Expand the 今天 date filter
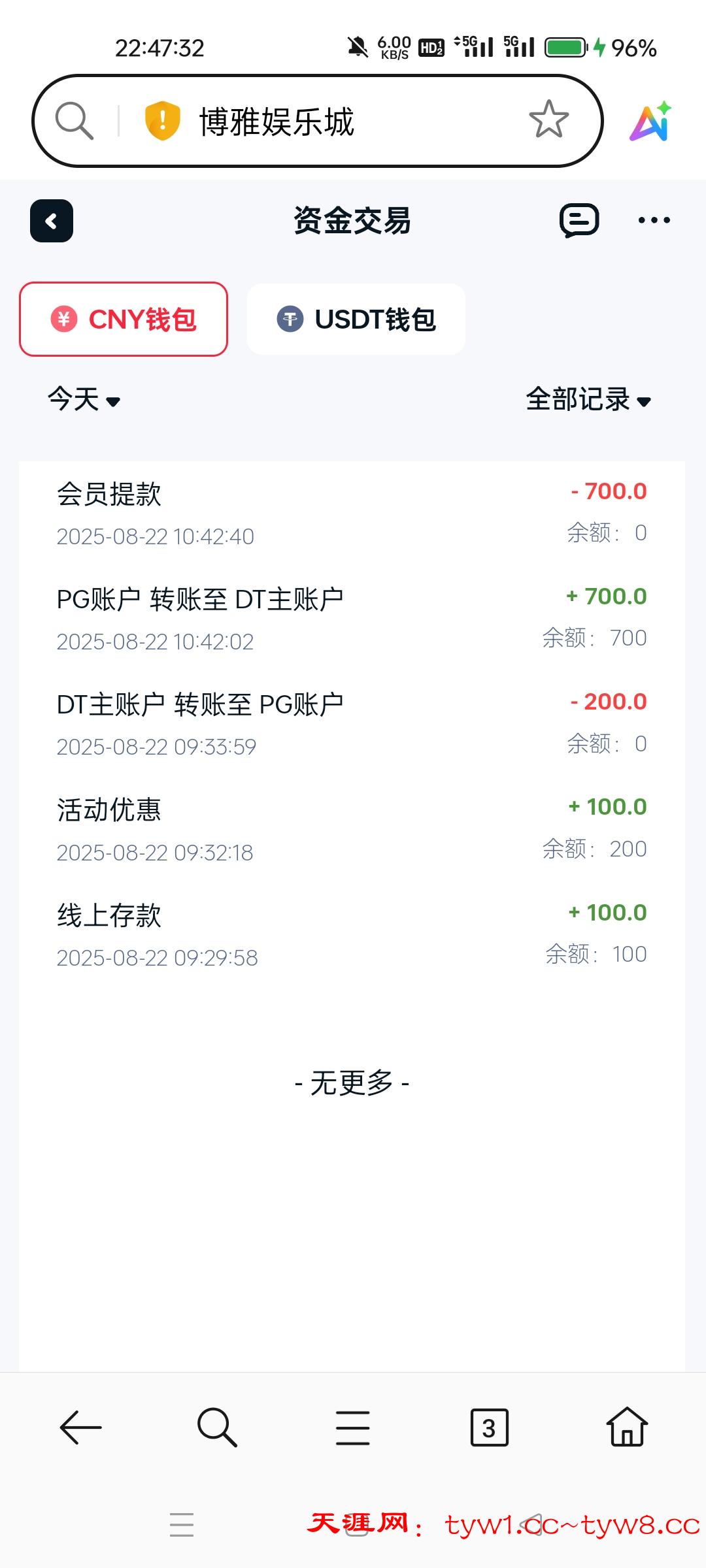The width and height of the screenshot is (706, 1568). (84, 399)
